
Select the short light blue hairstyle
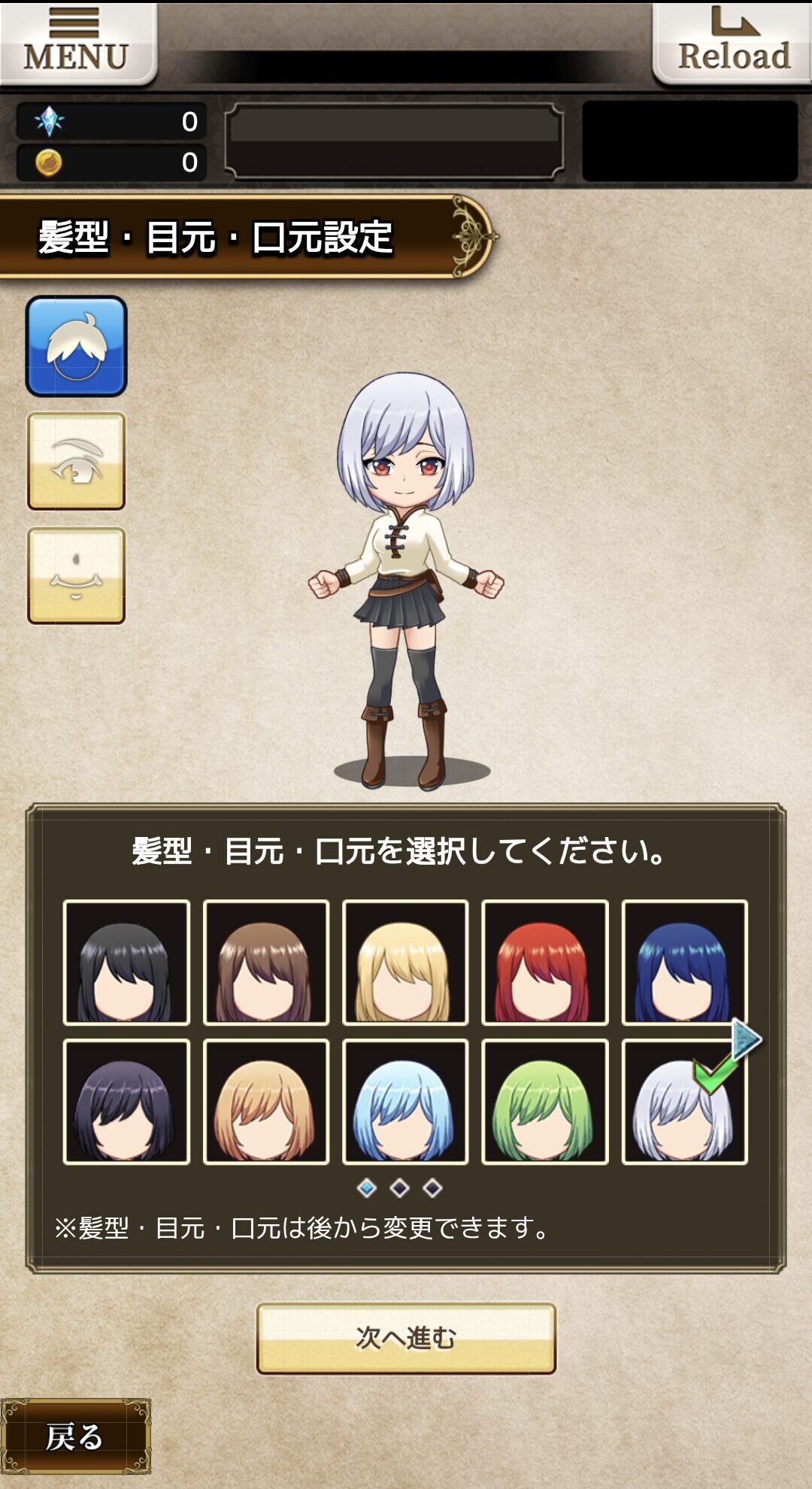coord(405,1102)
